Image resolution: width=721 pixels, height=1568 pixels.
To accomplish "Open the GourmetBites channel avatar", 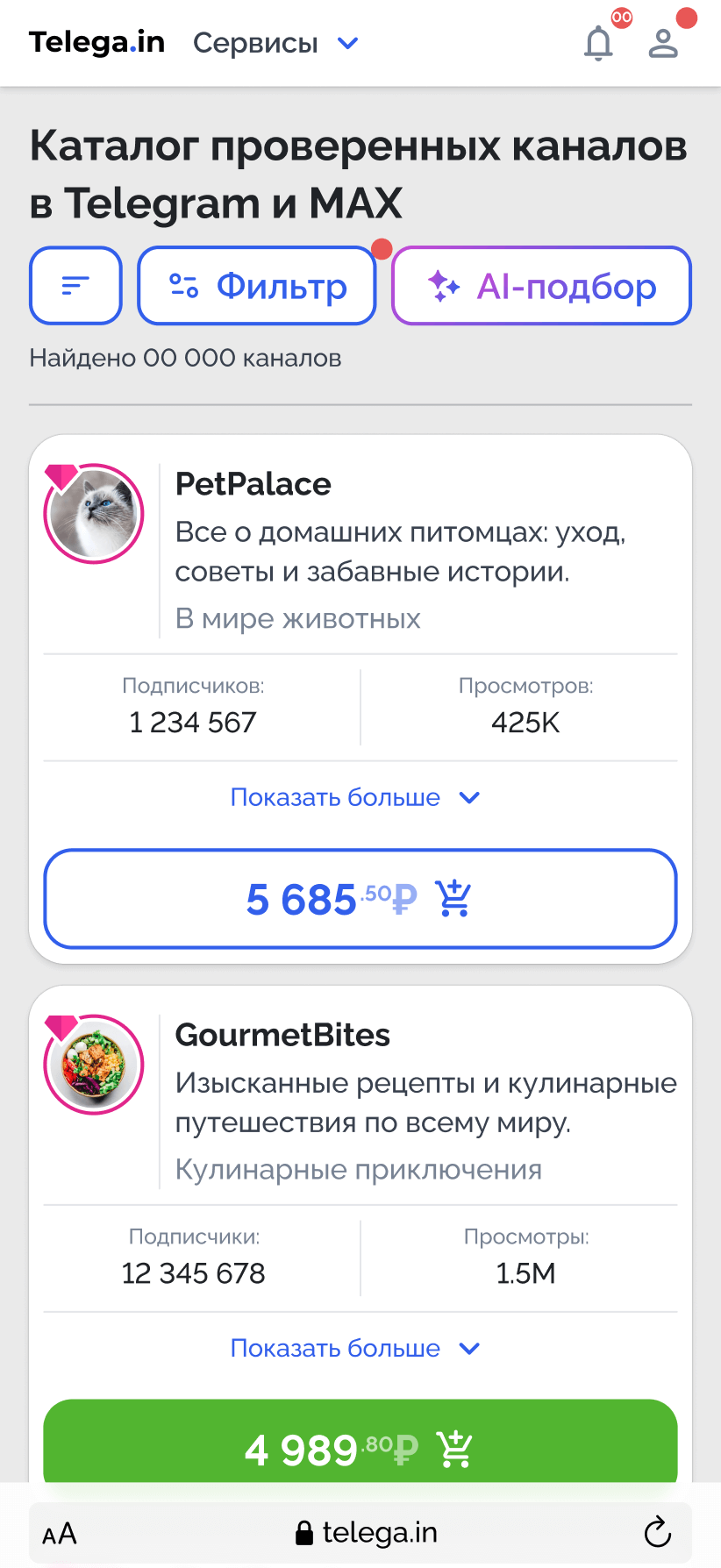I will (94, 1065).
